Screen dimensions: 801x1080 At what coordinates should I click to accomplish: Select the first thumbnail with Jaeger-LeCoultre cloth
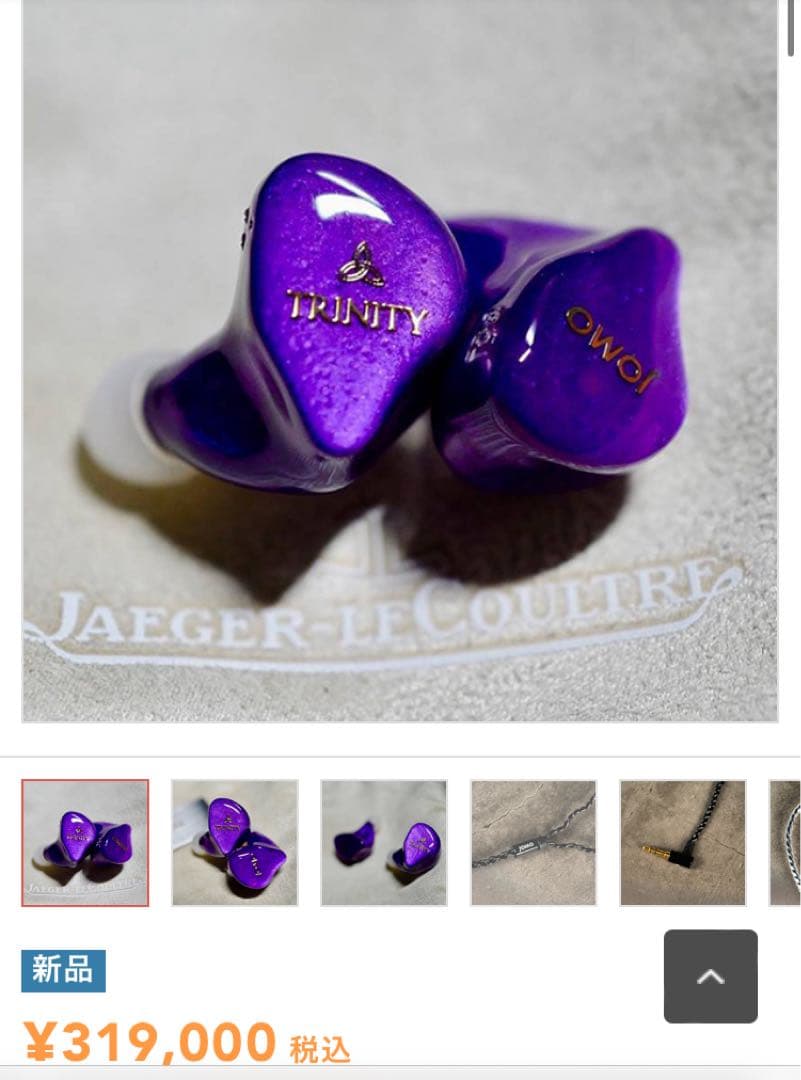[x=85, y=843]
